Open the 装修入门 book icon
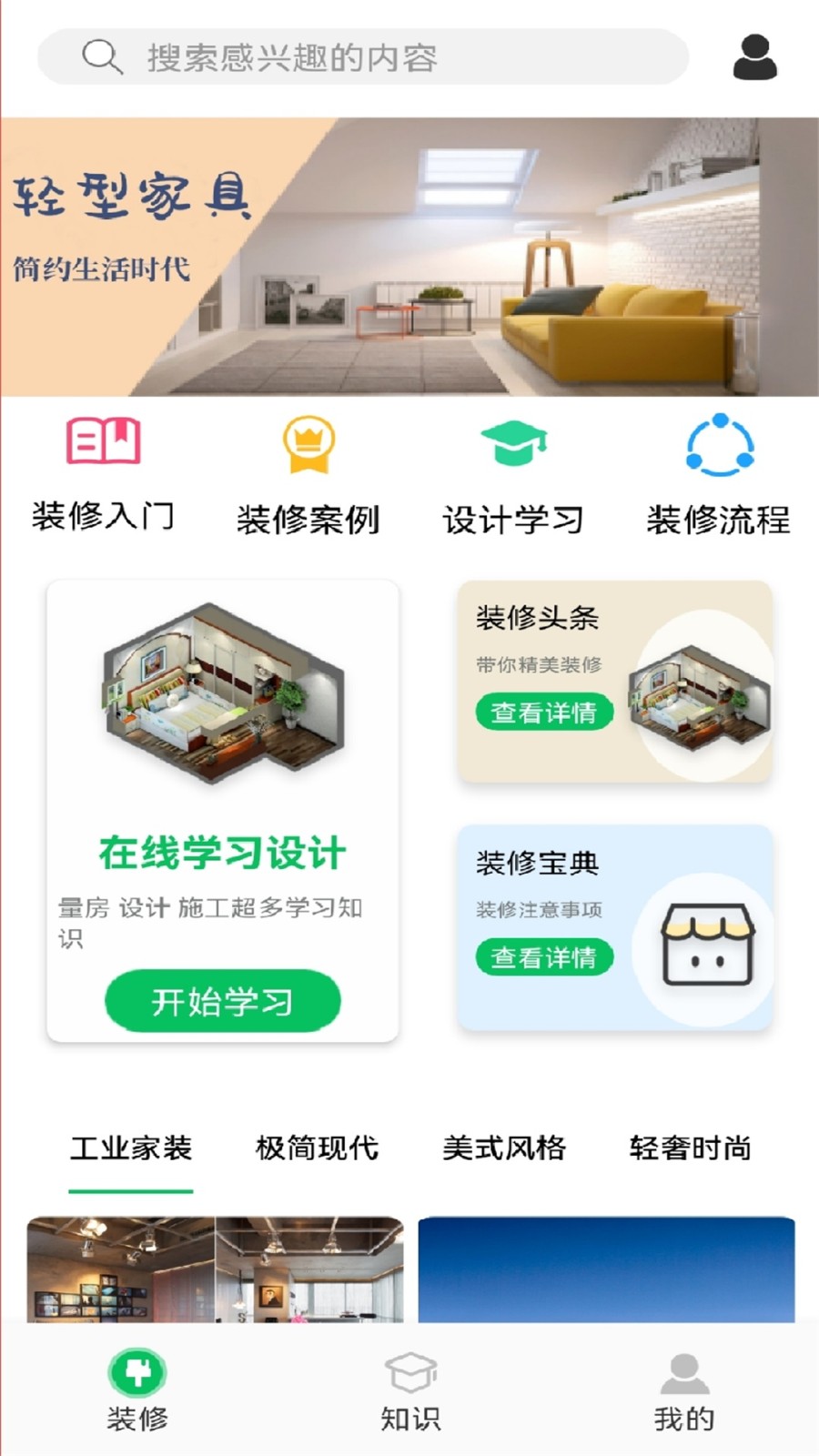The width and height of the screenshot is (819, 1456). (x=102, y=446)
